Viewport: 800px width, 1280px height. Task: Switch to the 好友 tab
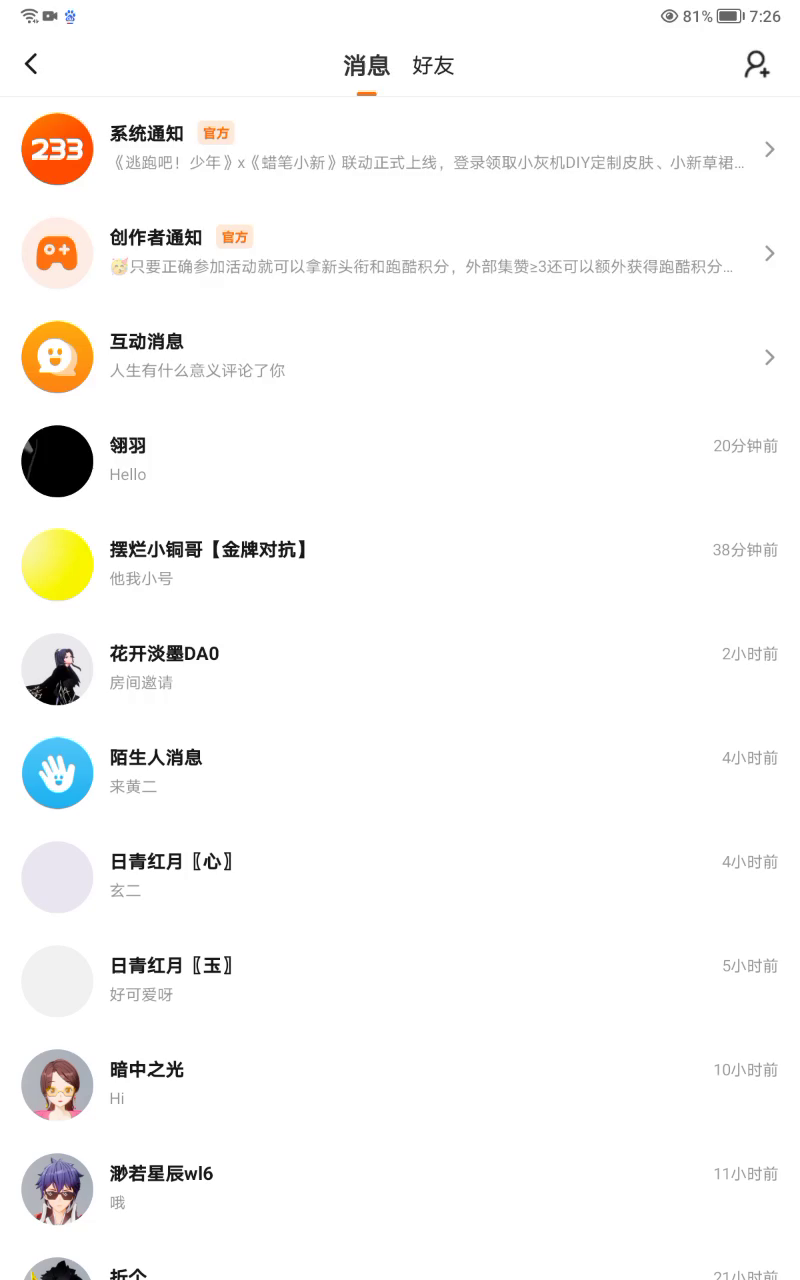point(433,66)
